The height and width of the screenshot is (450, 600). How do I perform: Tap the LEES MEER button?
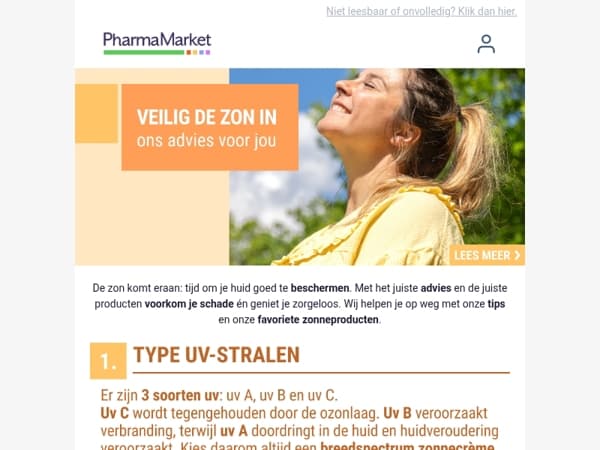(x=487, y=255)
